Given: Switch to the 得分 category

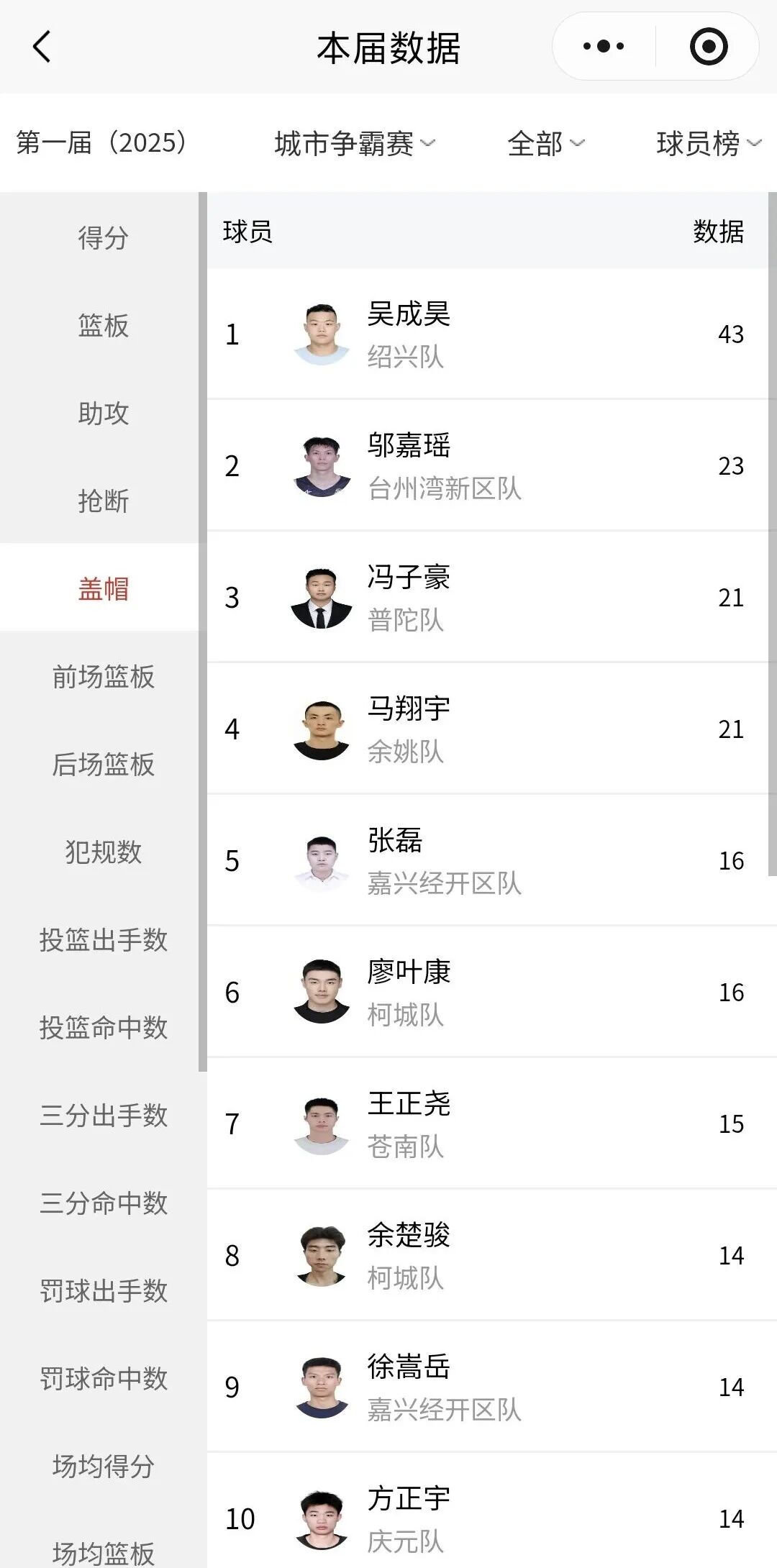Looking at the screenshot, I should click(103, 237).
